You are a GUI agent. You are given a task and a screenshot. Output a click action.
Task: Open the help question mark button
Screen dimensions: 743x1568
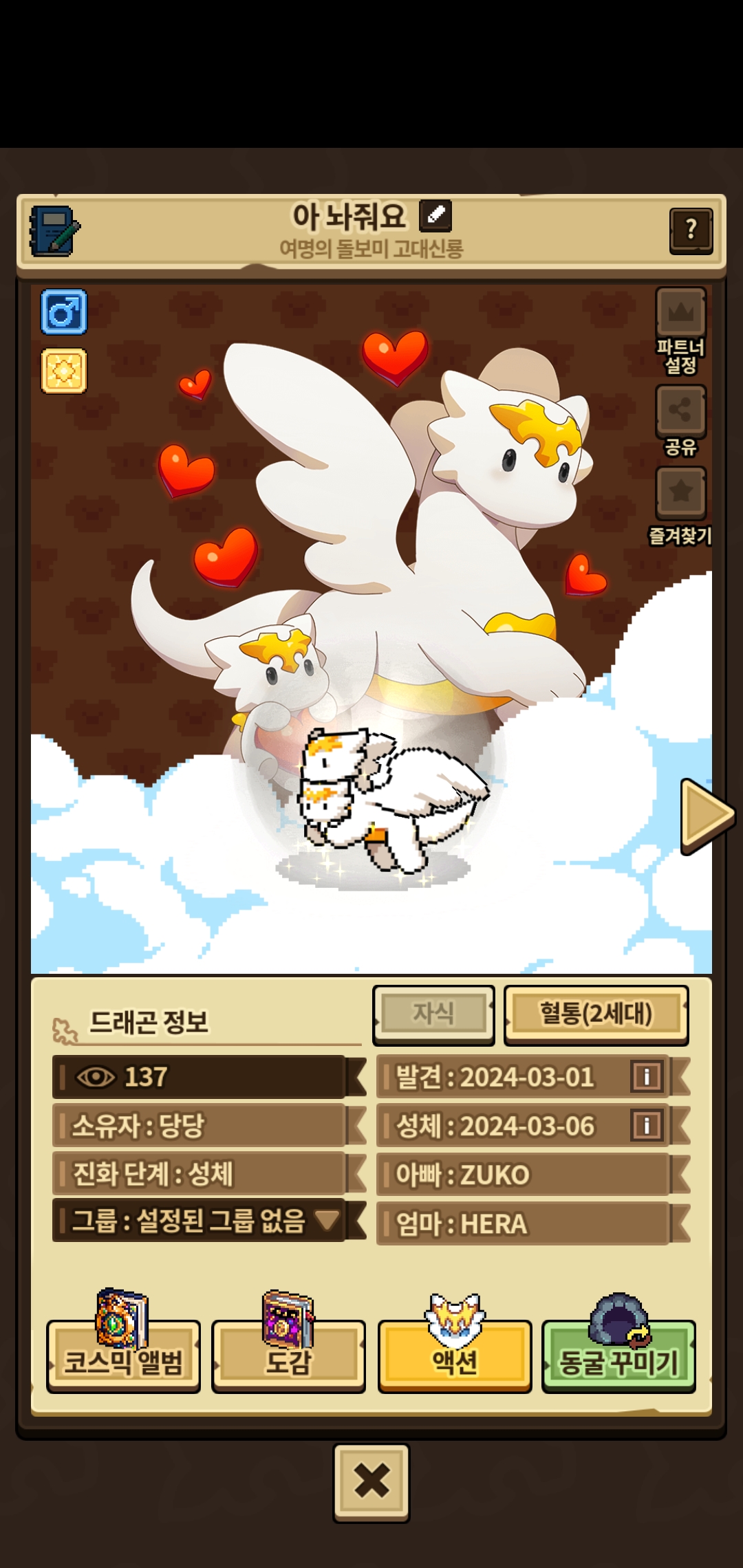[x=691, y=230]
